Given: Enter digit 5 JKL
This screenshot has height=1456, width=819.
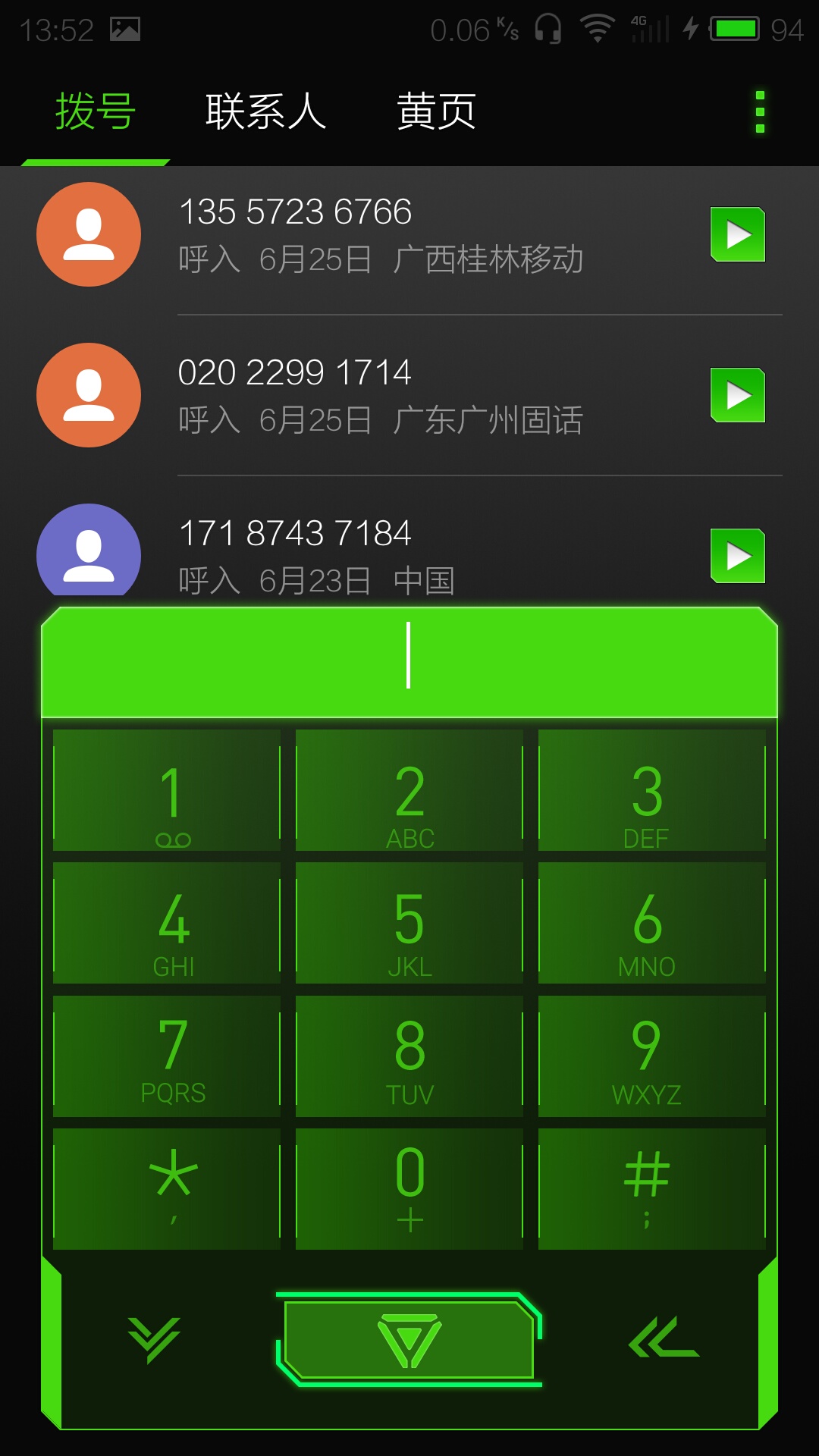Looking at the screenshot, I should (x=409, y=923).
